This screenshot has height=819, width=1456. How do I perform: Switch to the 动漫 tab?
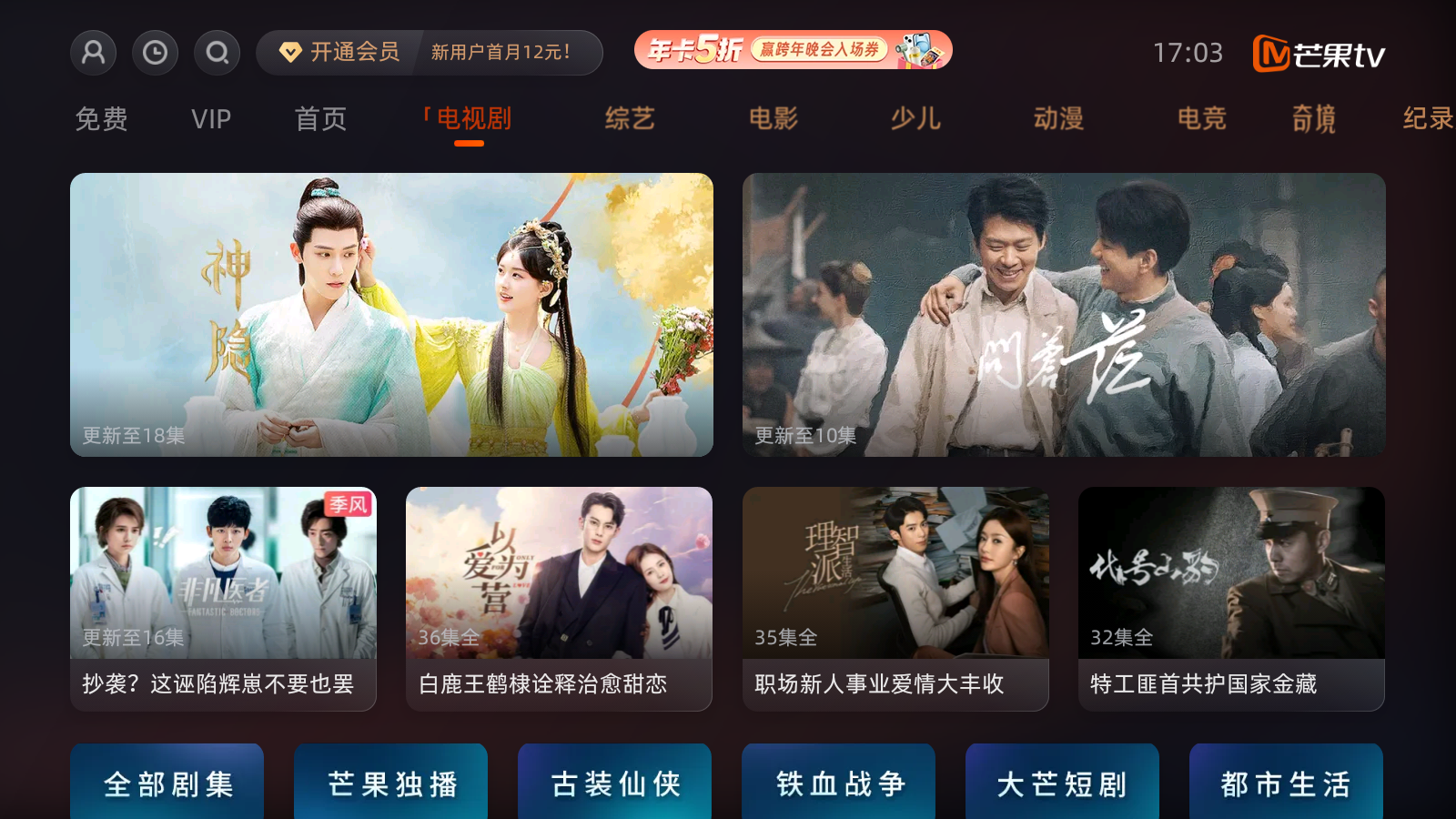coord(1058,118)
